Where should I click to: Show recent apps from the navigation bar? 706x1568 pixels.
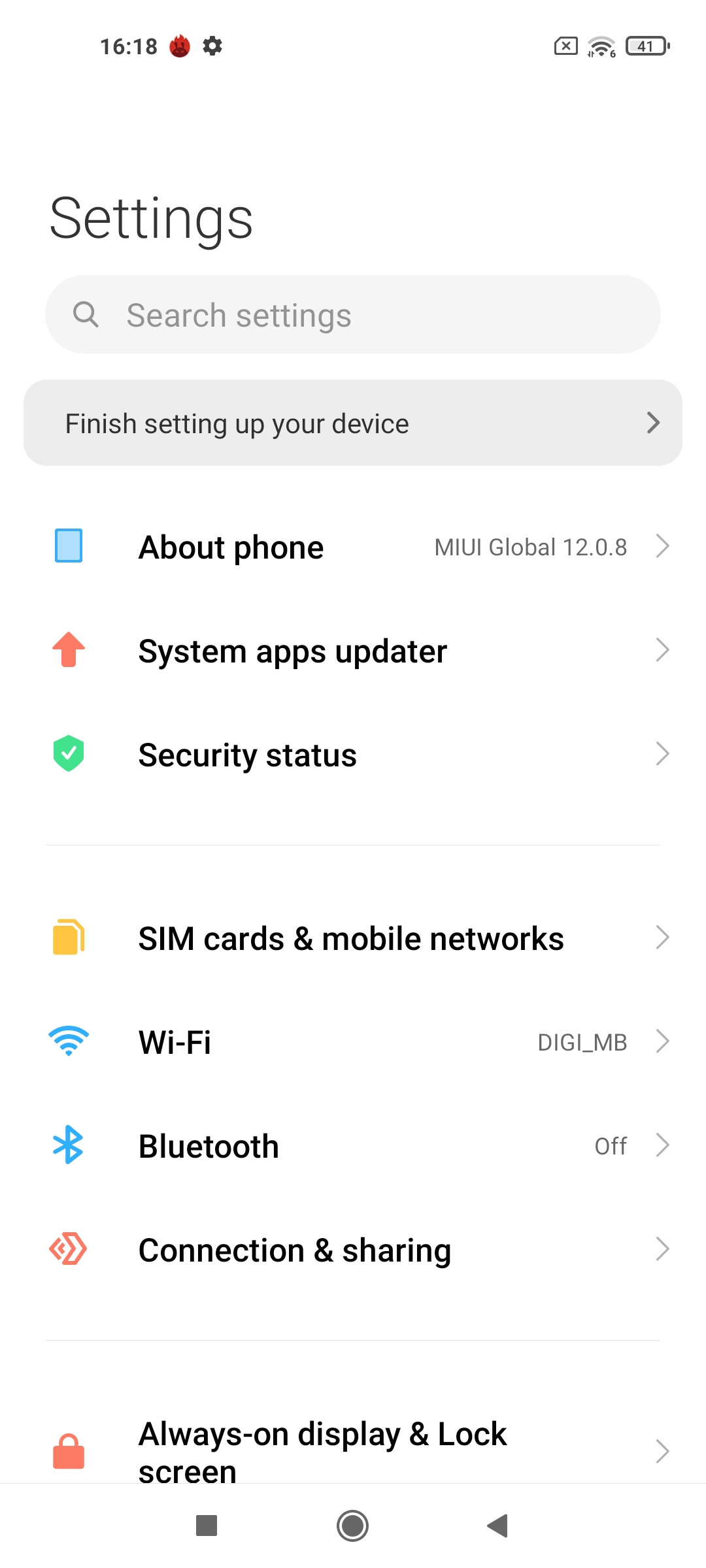(x=207, y=1526)
